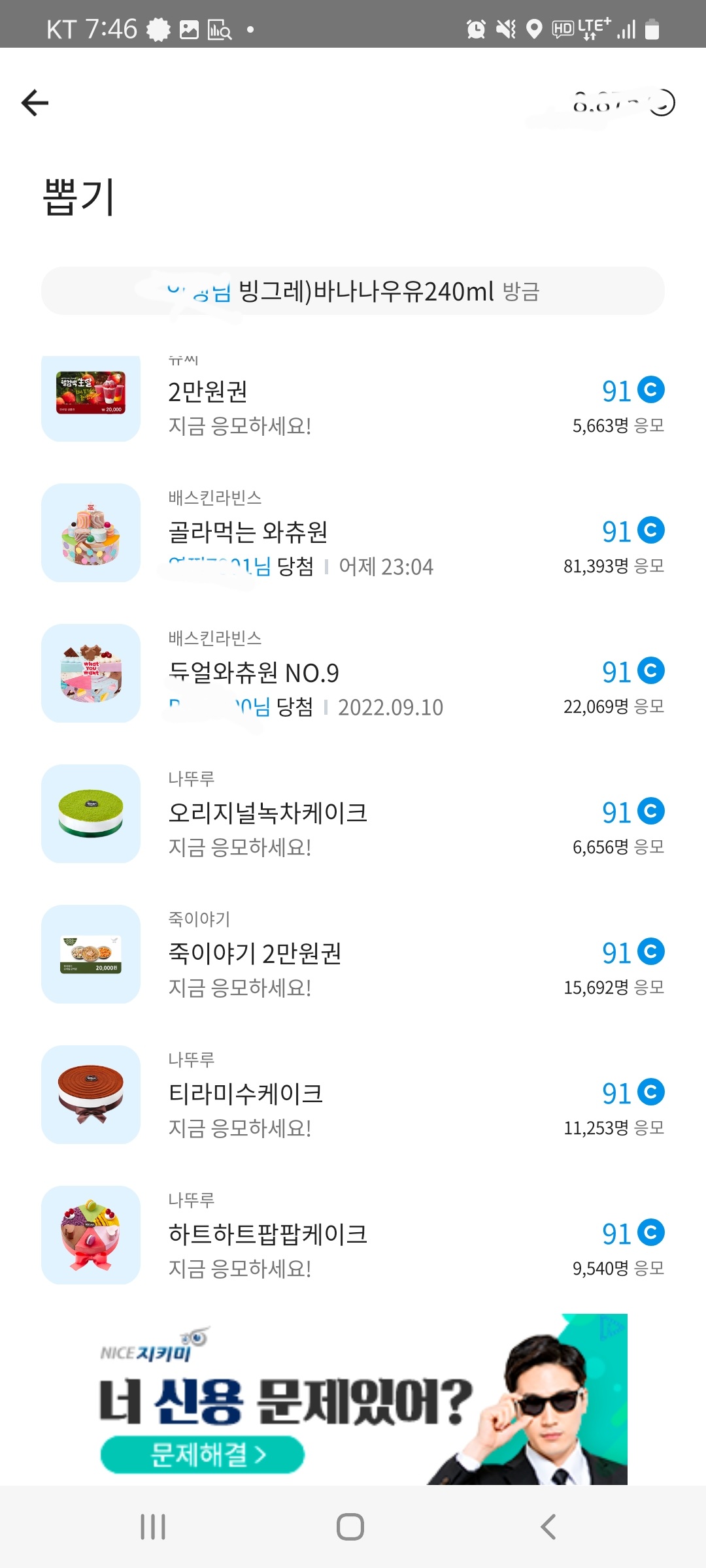Tap the system home button

tap(350, 1527)
